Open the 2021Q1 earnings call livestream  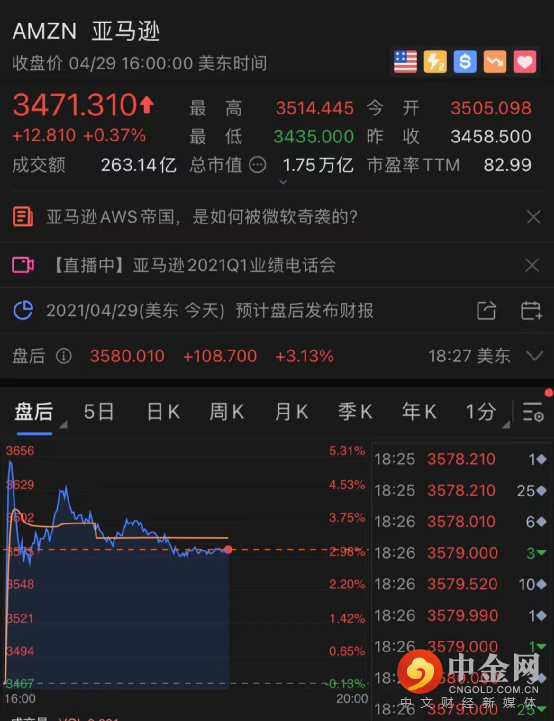click(193, 265)
